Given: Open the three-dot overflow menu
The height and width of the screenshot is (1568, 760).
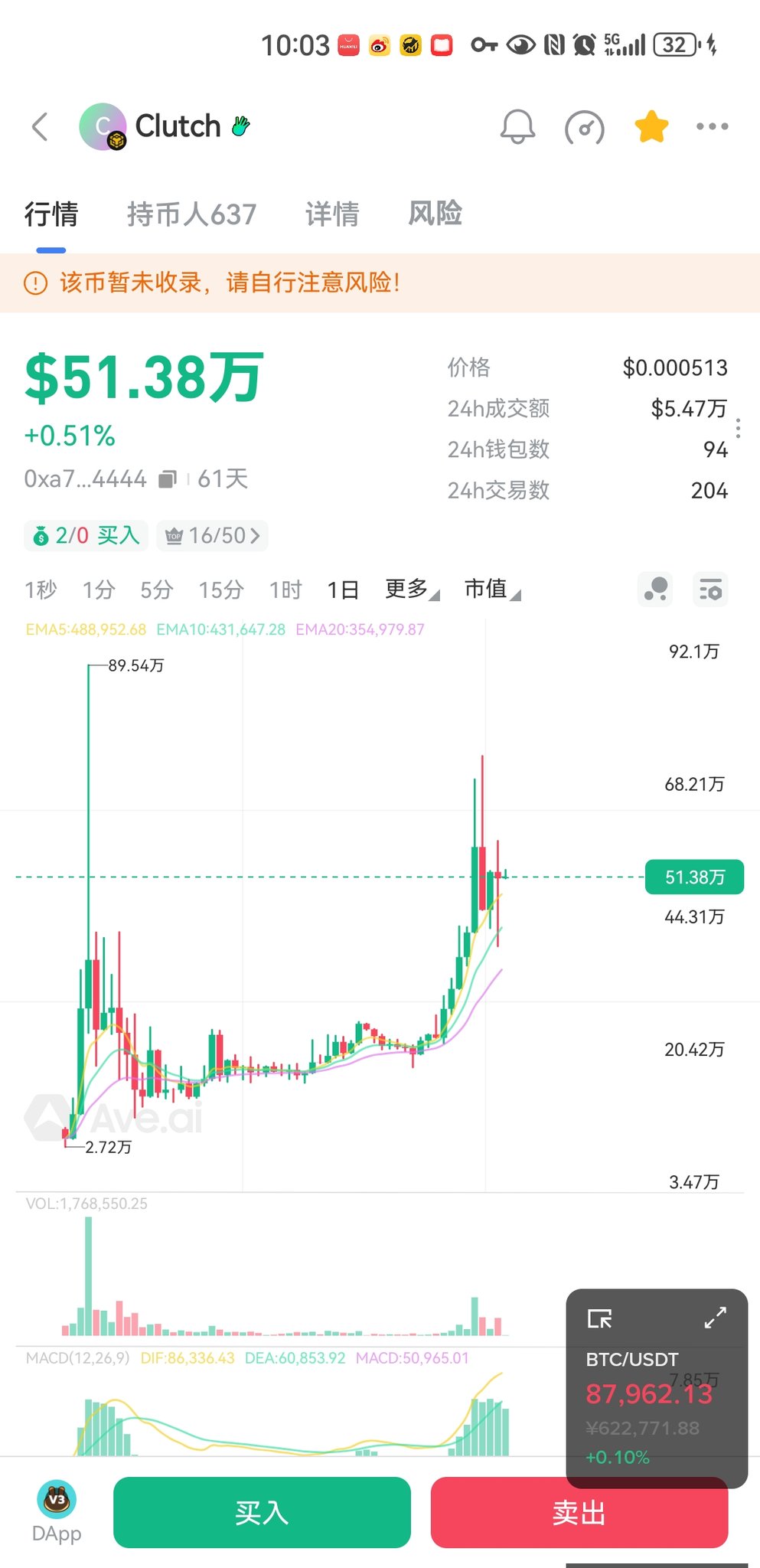Looking at the screenshot, I should [x=712, y=127].
